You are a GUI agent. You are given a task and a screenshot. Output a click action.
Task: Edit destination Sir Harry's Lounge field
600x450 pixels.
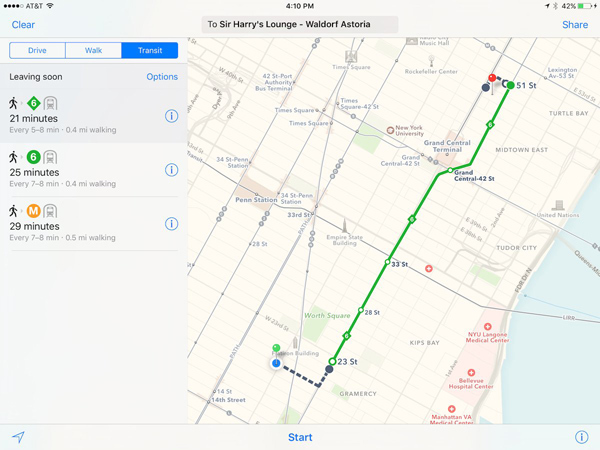click(300, 25)
